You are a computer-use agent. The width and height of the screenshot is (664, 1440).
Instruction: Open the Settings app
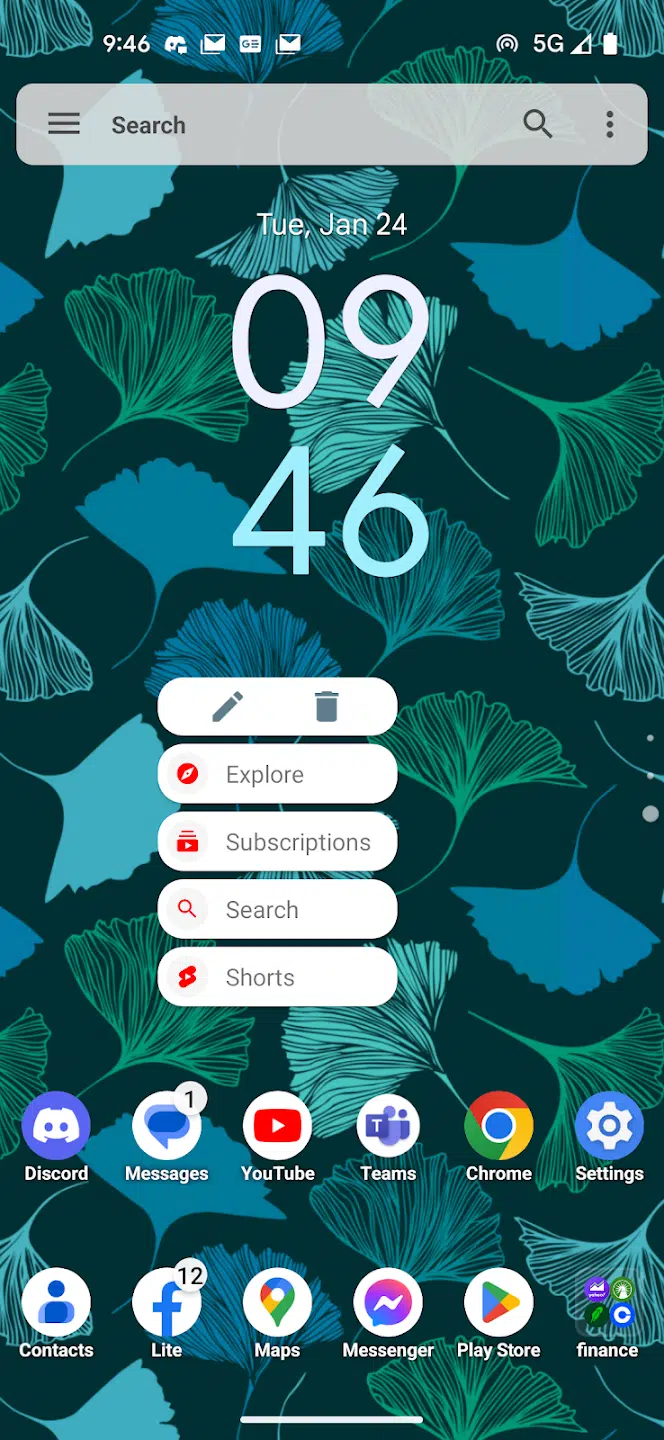609,1127
